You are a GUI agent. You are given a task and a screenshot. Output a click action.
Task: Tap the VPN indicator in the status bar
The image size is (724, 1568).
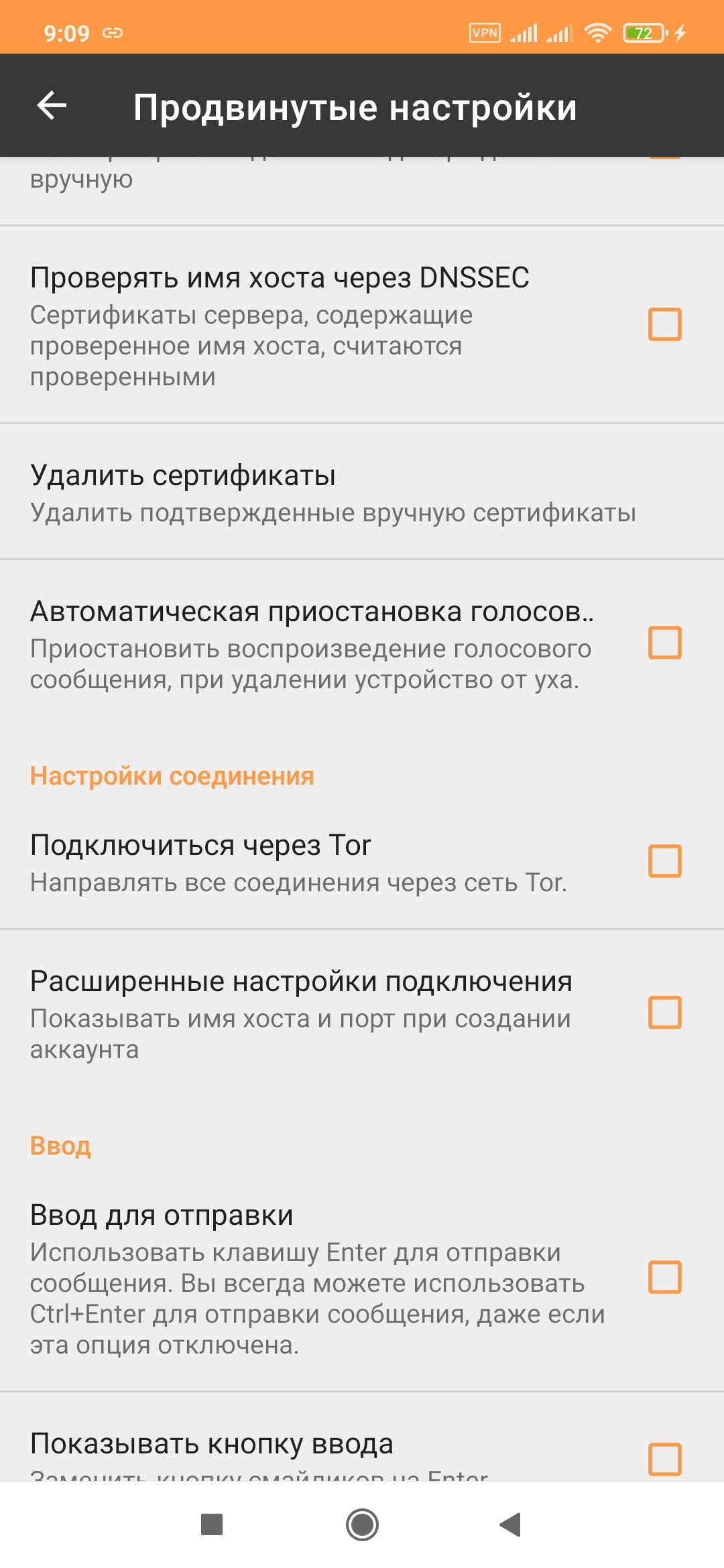click(485, 31)
